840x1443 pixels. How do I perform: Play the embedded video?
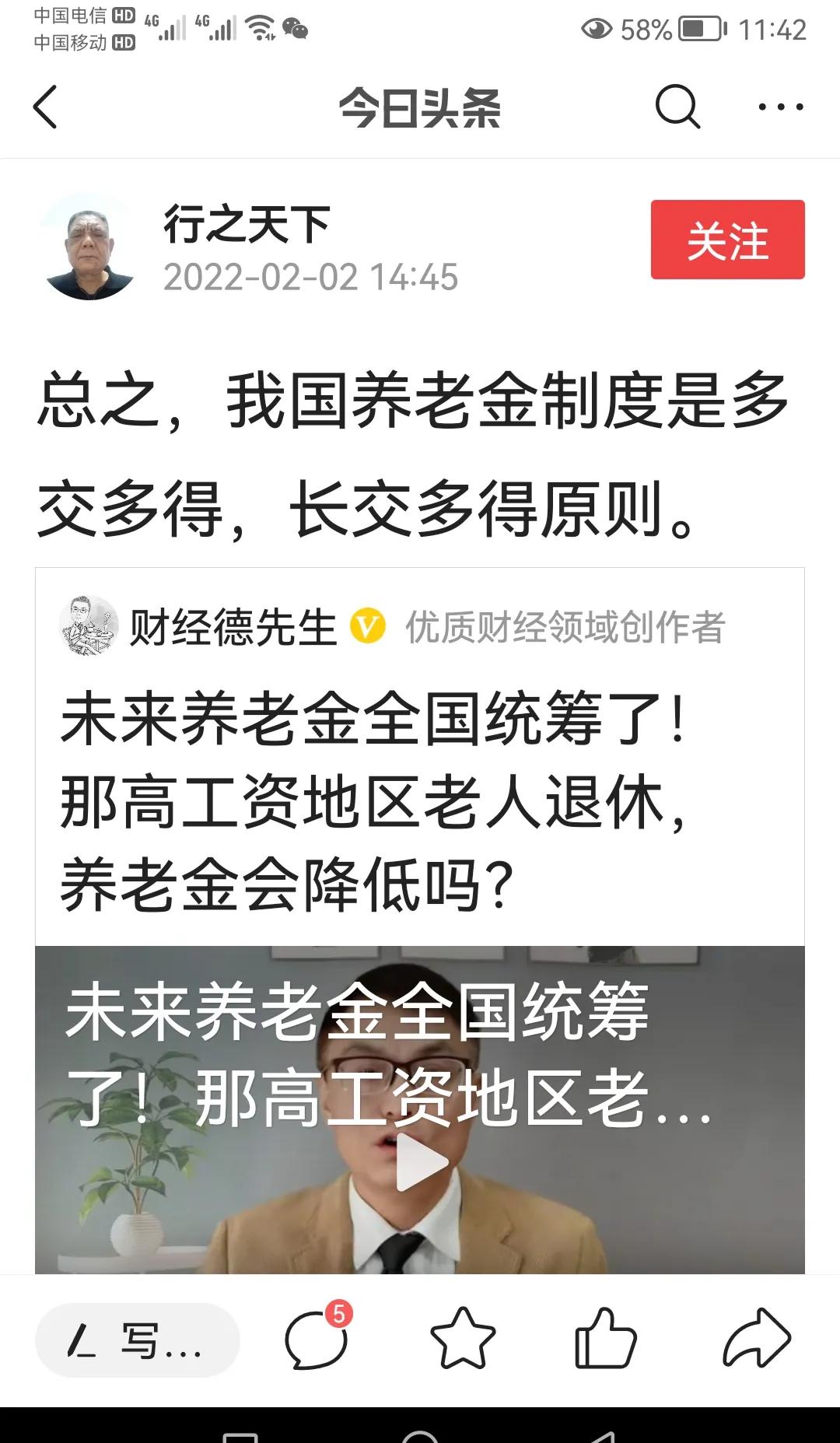[421, 1163]
